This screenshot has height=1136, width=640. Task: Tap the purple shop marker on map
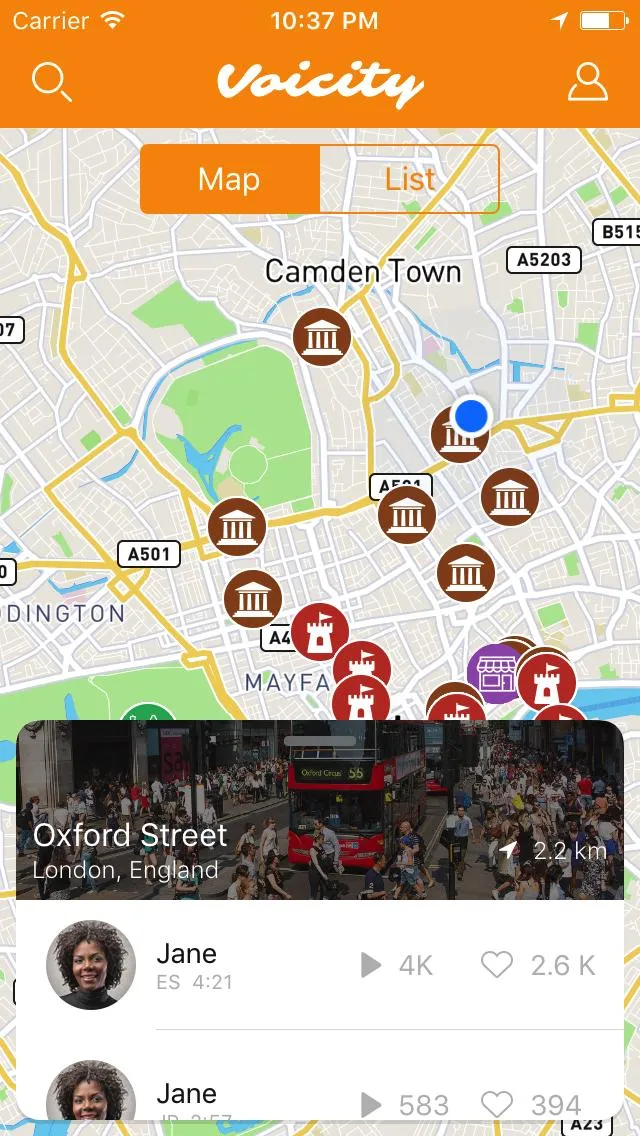pyautogui.click(x=495, y=674)
